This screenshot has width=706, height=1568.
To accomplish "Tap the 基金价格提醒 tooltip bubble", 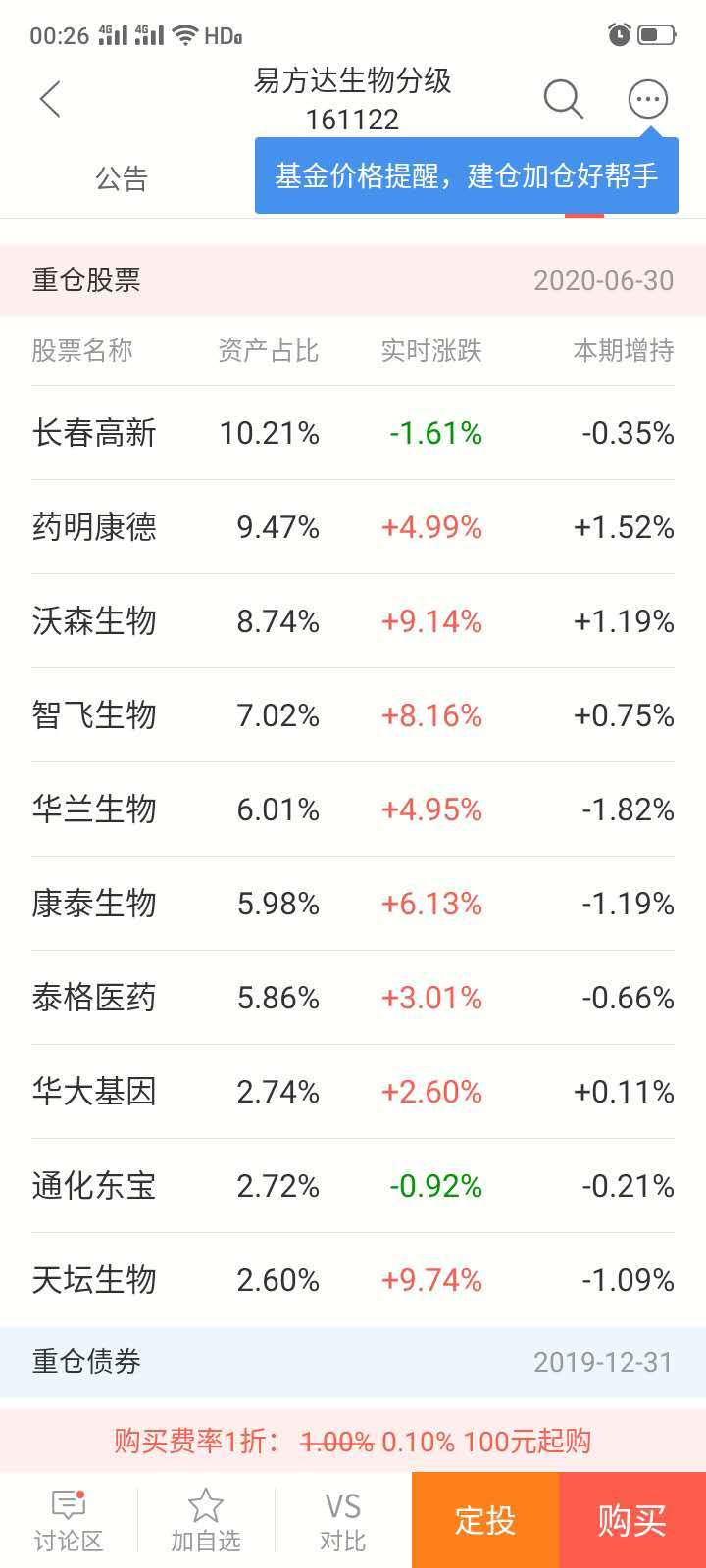I will coord(466,176).
